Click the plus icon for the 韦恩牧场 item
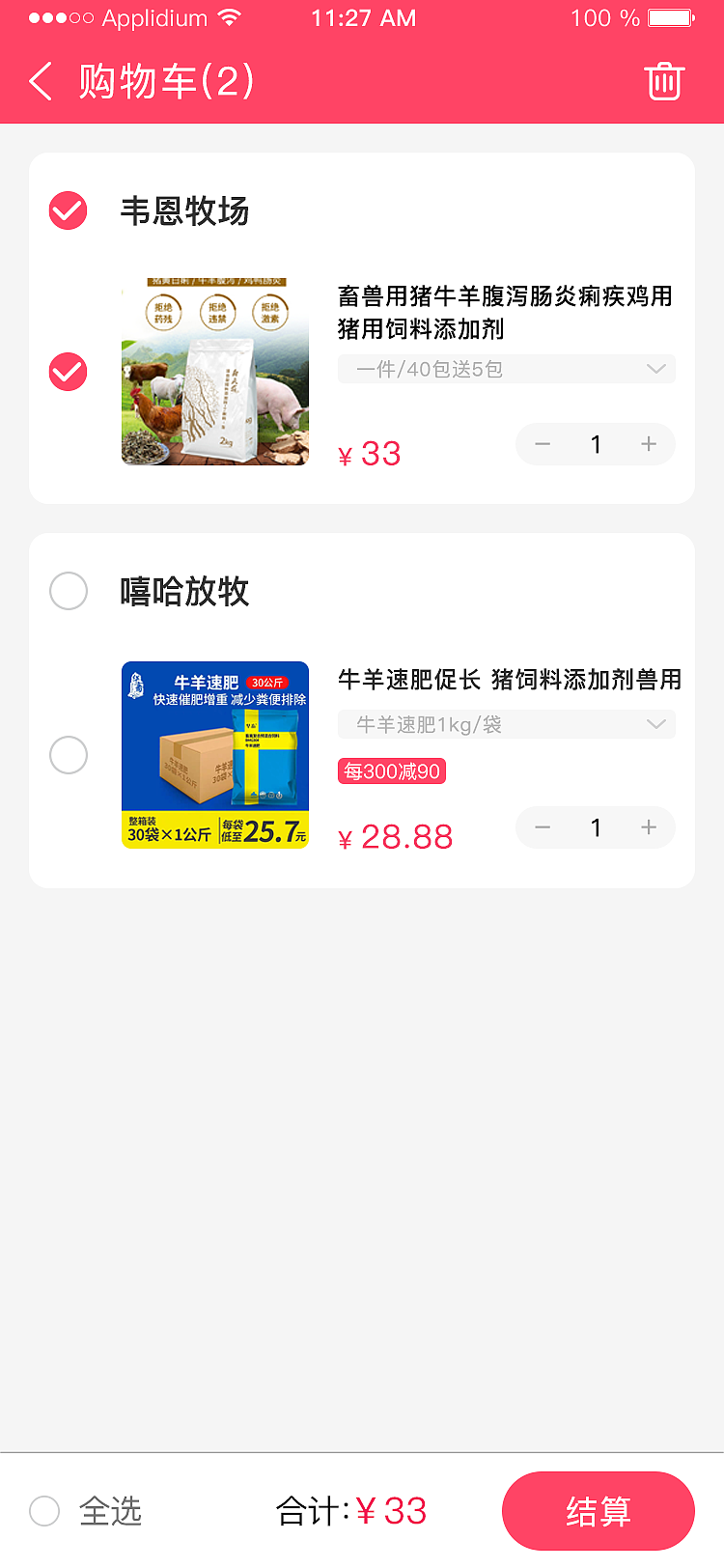This screenshot has width=724, height=1568. (x=649, y=444)
